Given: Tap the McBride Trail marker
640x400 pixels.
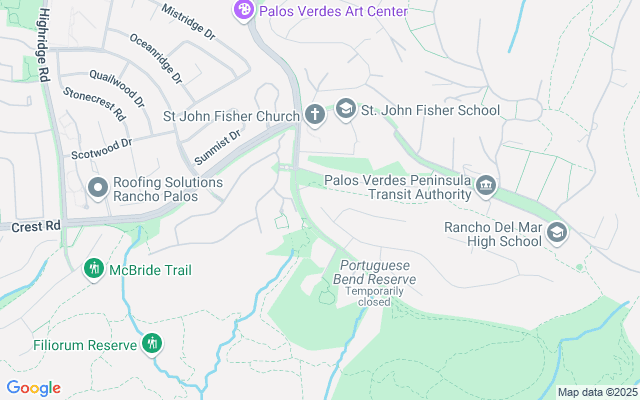Looking at the screenshot, I should click(x=93, y=269).
